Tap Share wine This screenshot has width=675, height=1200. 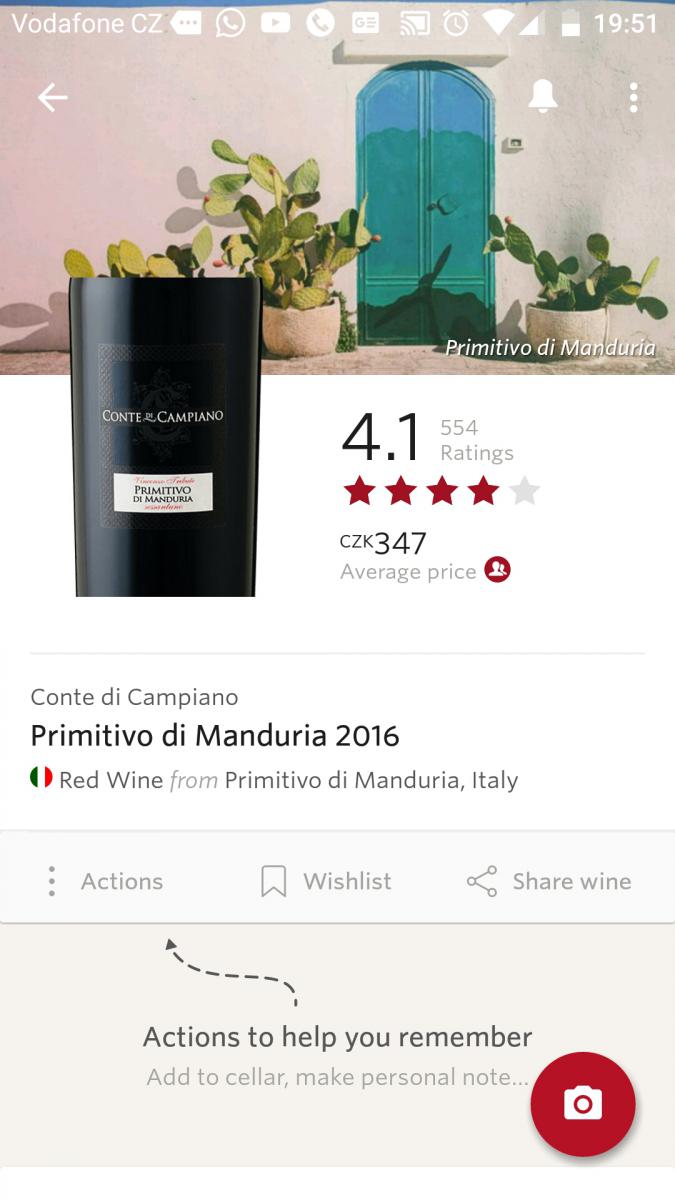[549, 881]
